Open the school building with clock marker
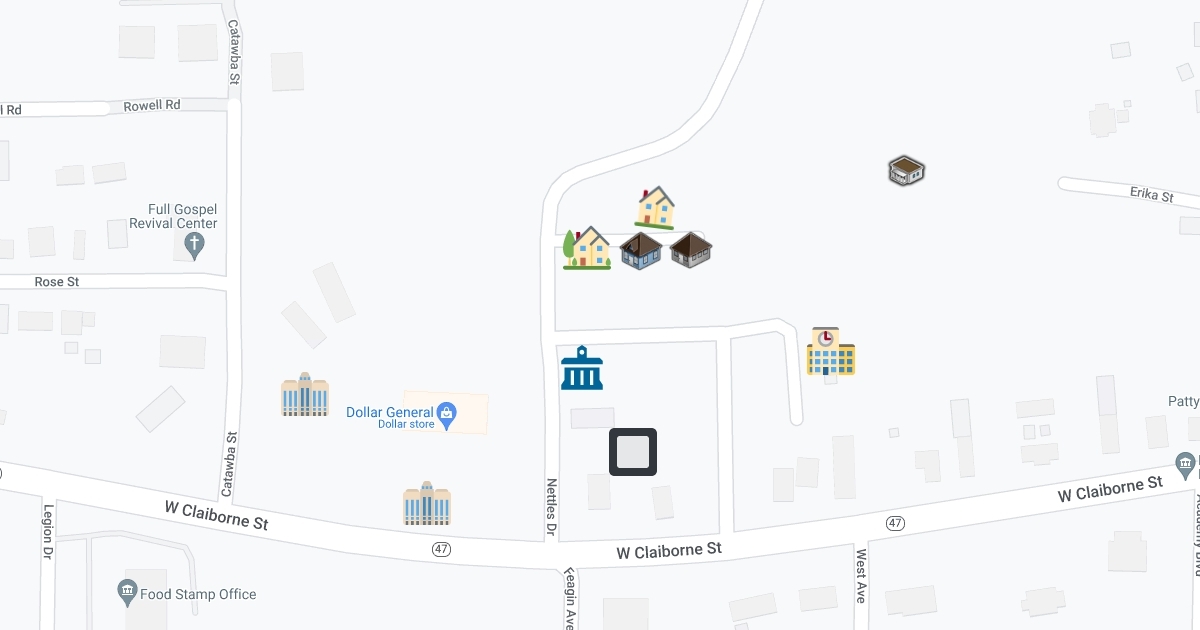This screenshot has width=1200, height=630. point(831,351)
